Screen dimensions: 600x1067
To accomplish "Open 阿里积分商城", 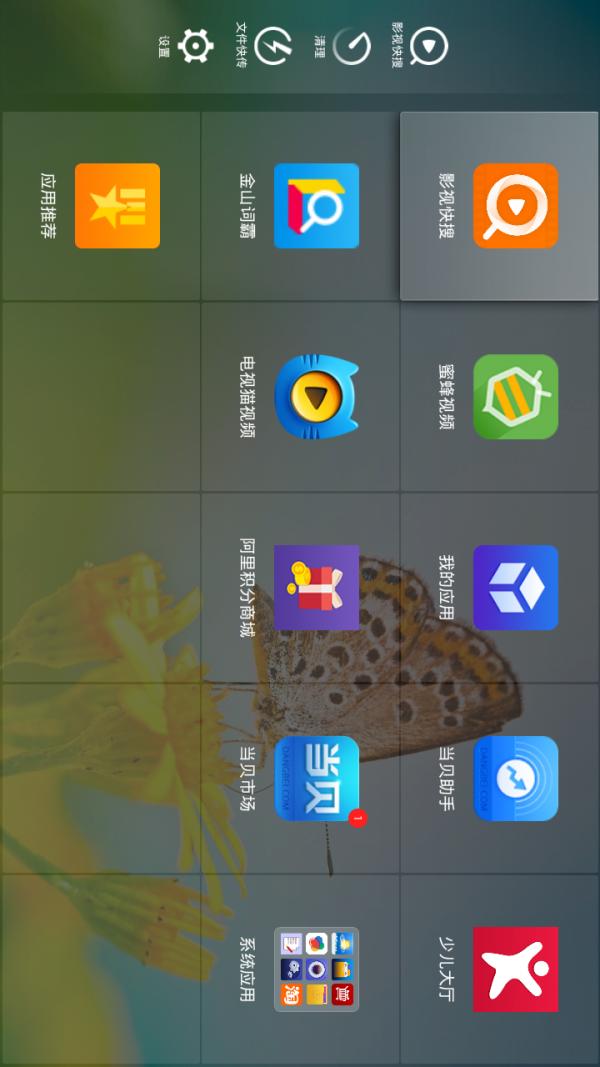I will 300,587.
